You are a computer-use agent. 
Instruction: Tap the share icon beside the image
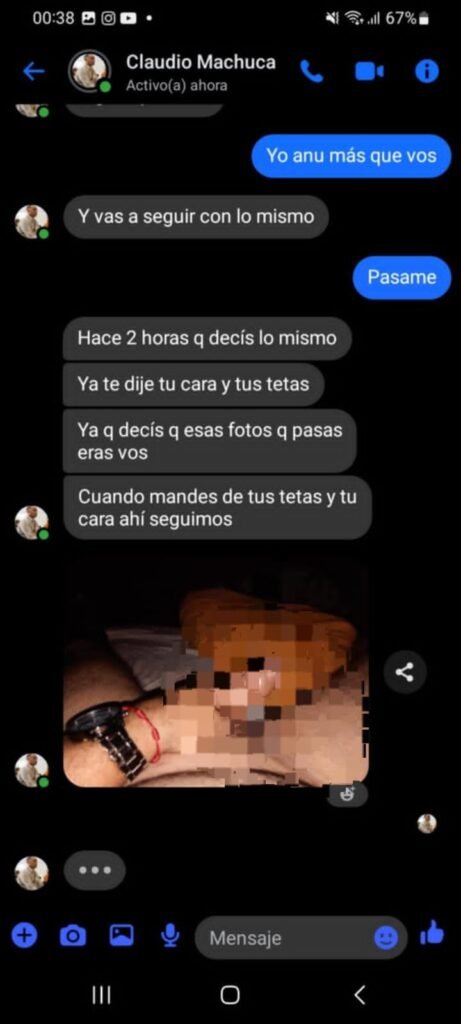(405, 671)
